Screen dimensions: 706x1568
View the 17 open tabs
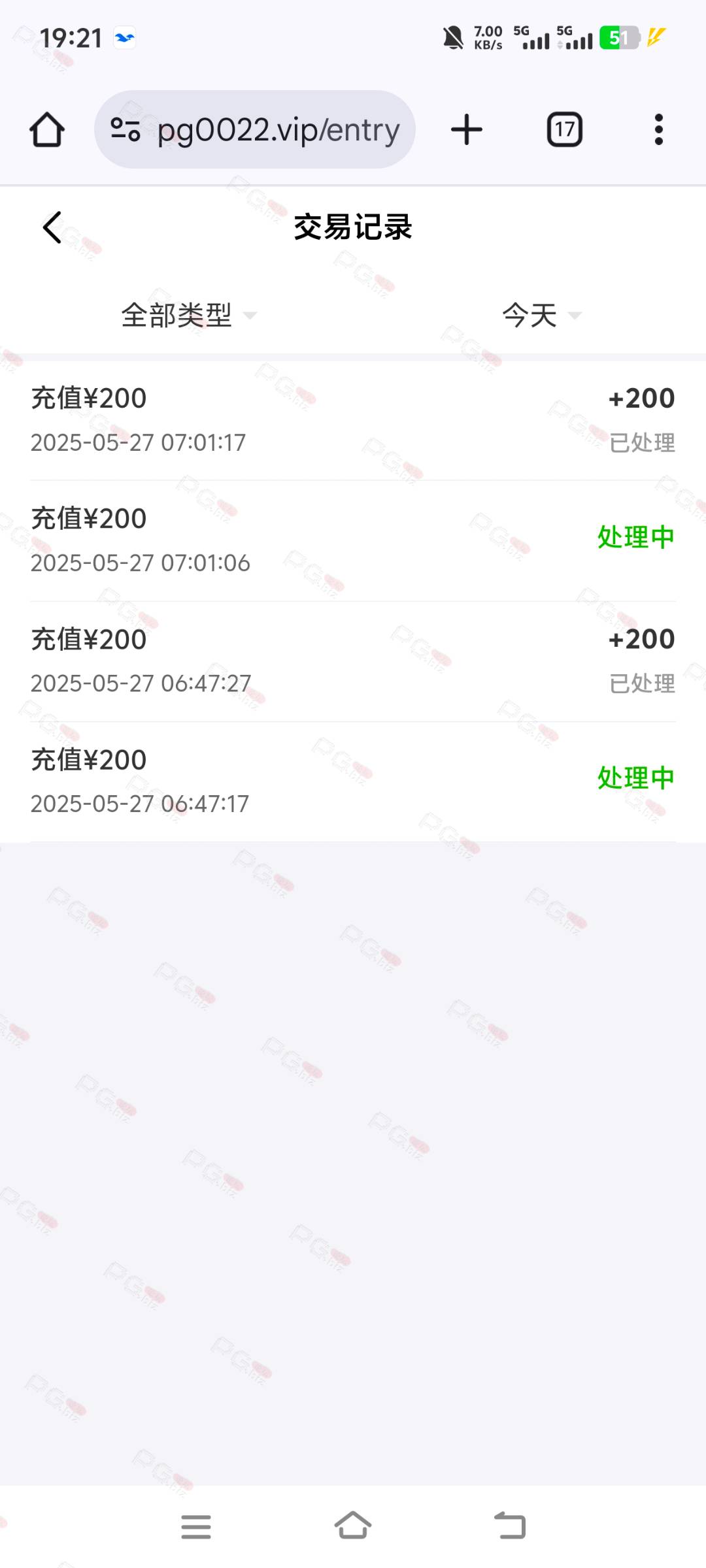coord(565,129)
